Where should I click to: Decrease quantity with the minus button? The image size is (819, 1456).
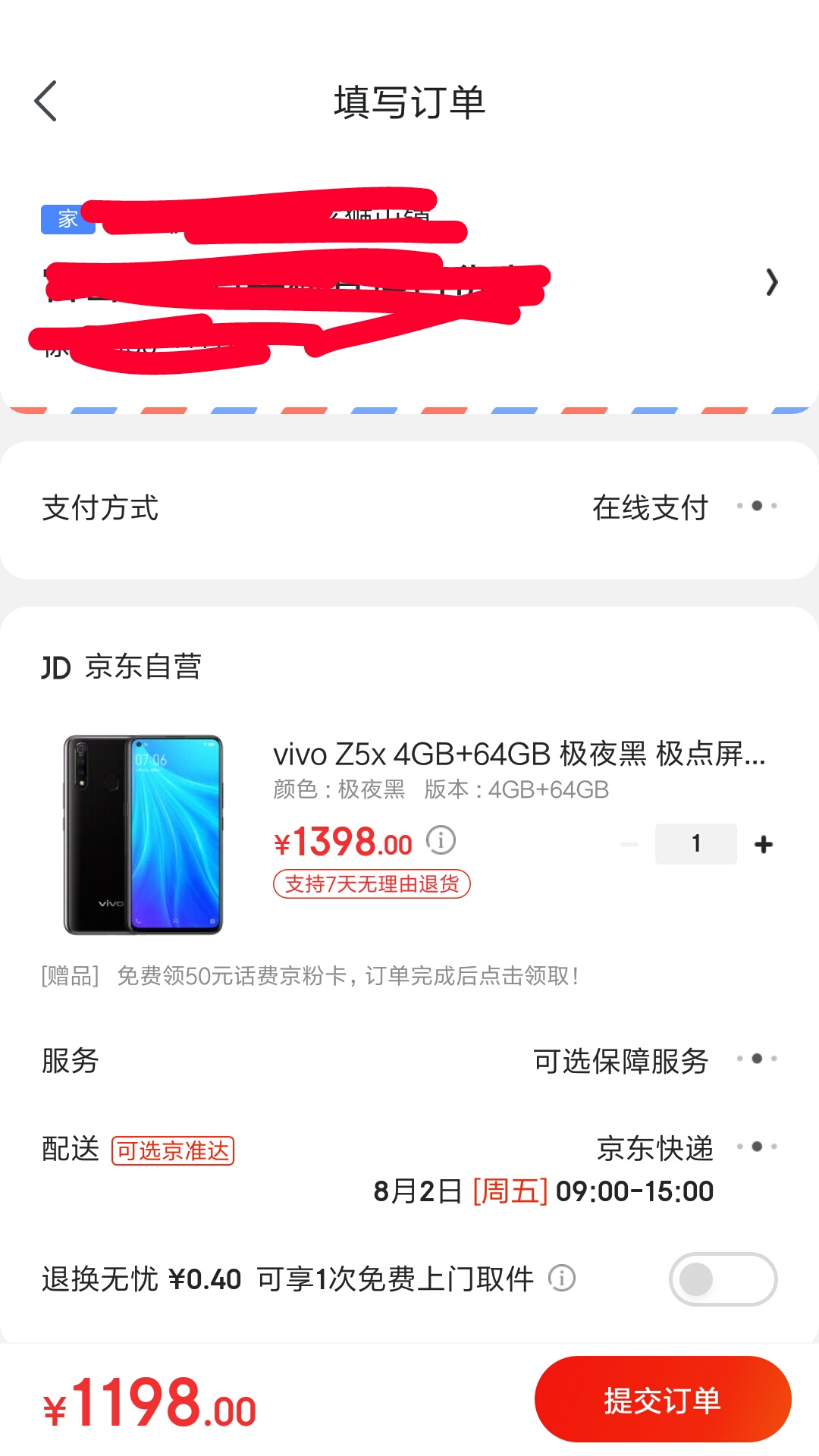coord(629,844)
